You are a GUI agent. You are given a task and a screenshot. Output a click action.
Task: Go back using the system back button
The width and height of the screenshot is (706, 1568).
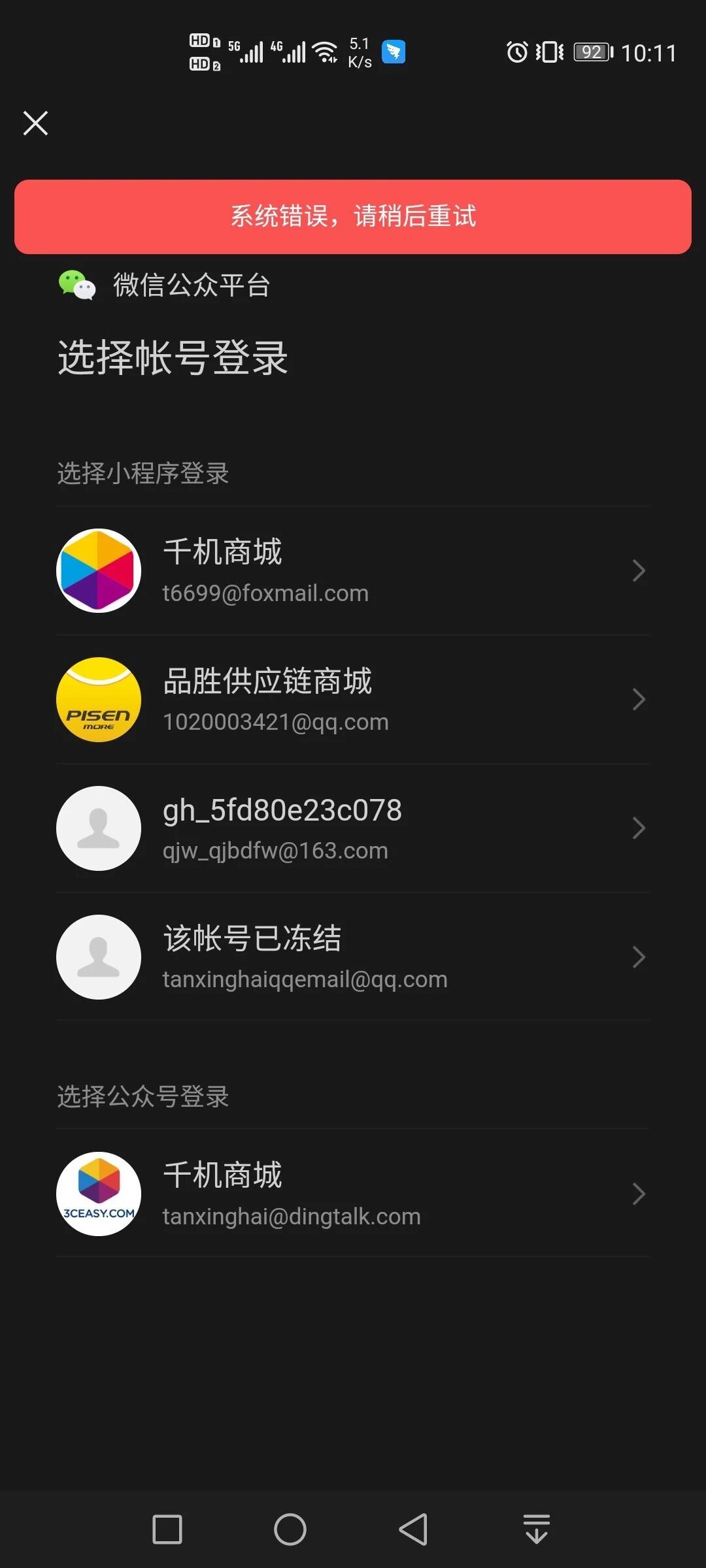[x=413, y=1529]
